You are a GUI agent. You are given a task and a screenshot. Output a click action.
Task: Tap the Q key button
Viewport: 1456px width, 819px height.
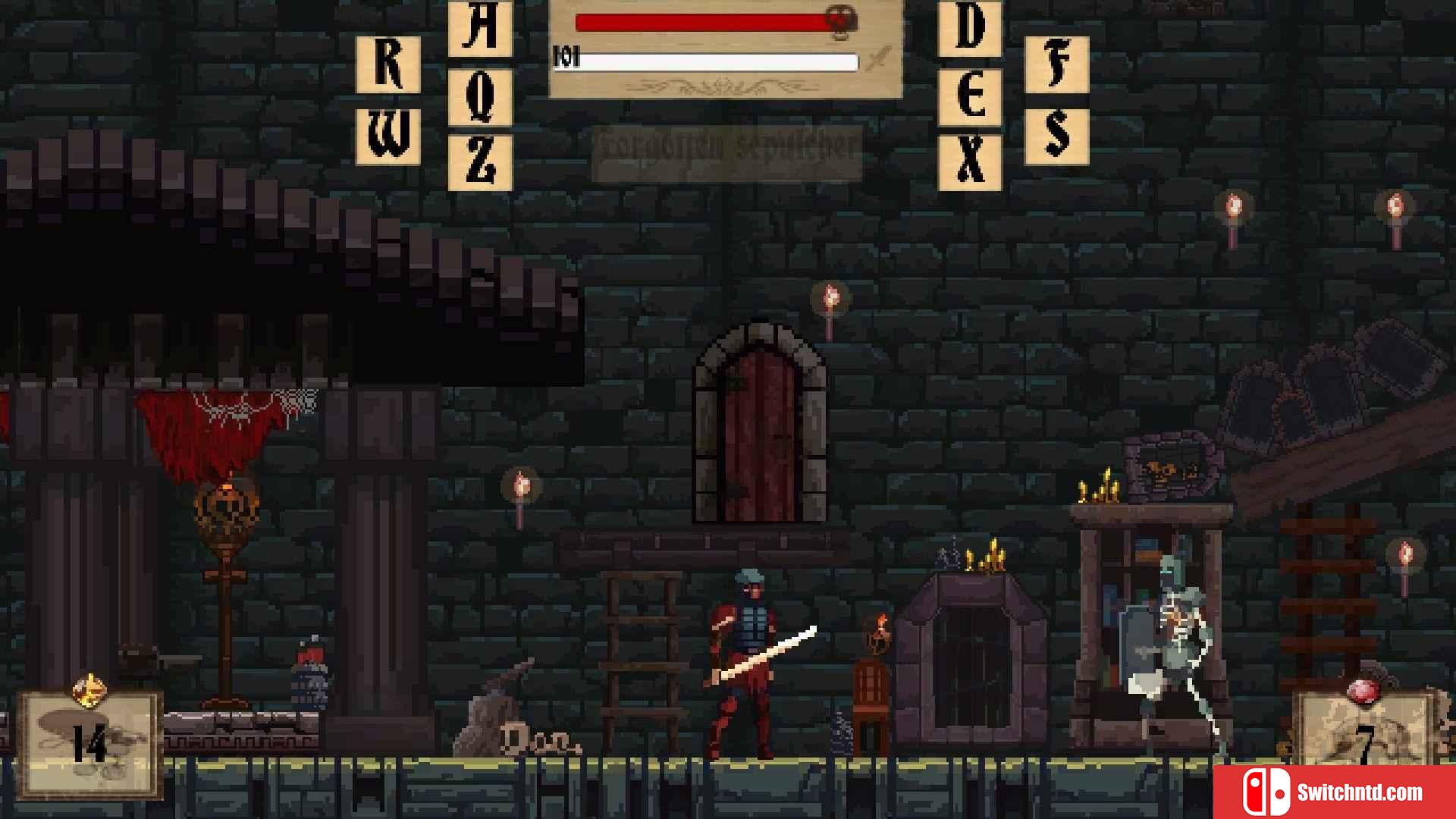coord(480,97)
